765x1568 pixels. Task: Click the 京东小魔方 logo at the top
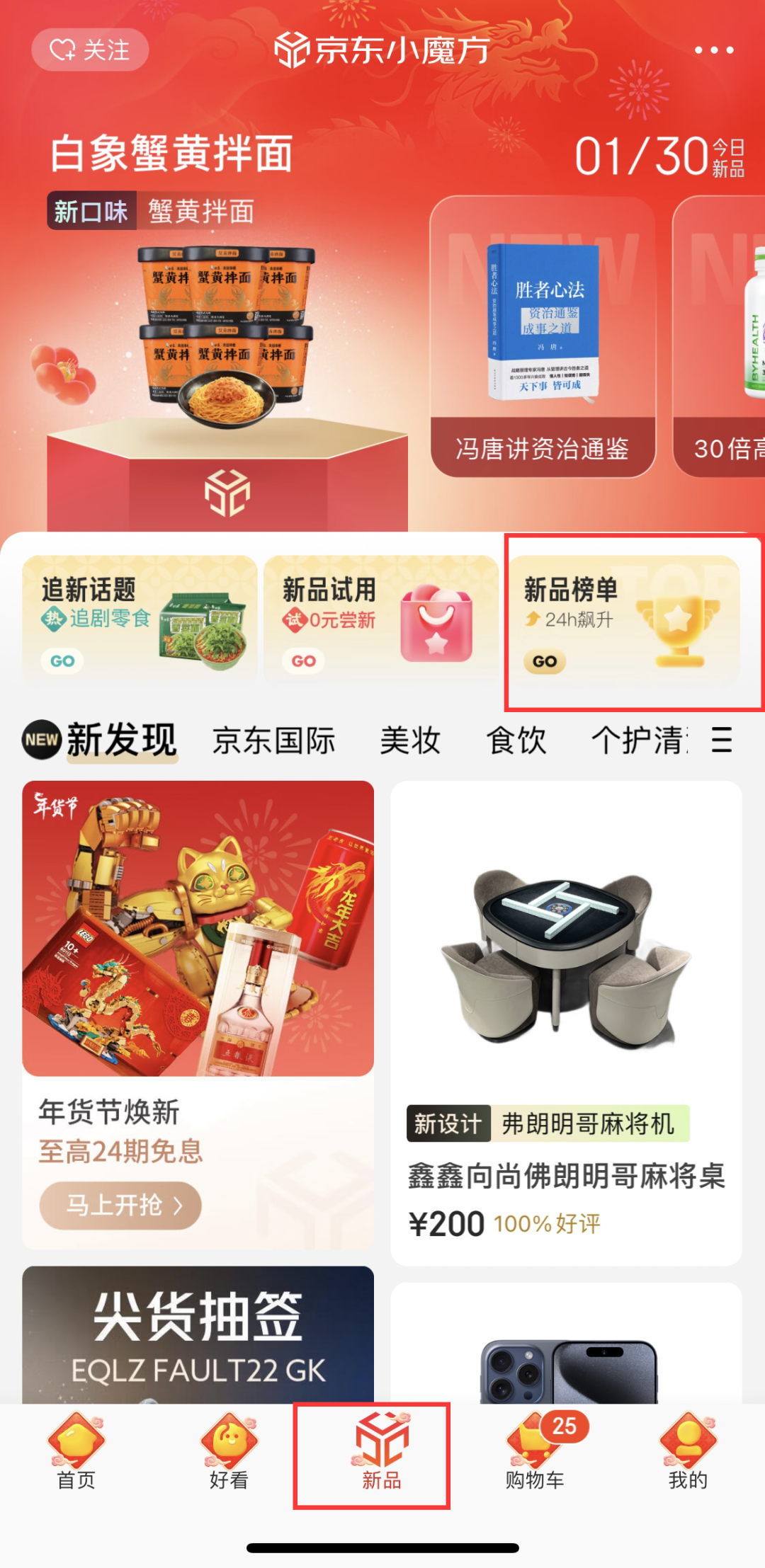381,48
